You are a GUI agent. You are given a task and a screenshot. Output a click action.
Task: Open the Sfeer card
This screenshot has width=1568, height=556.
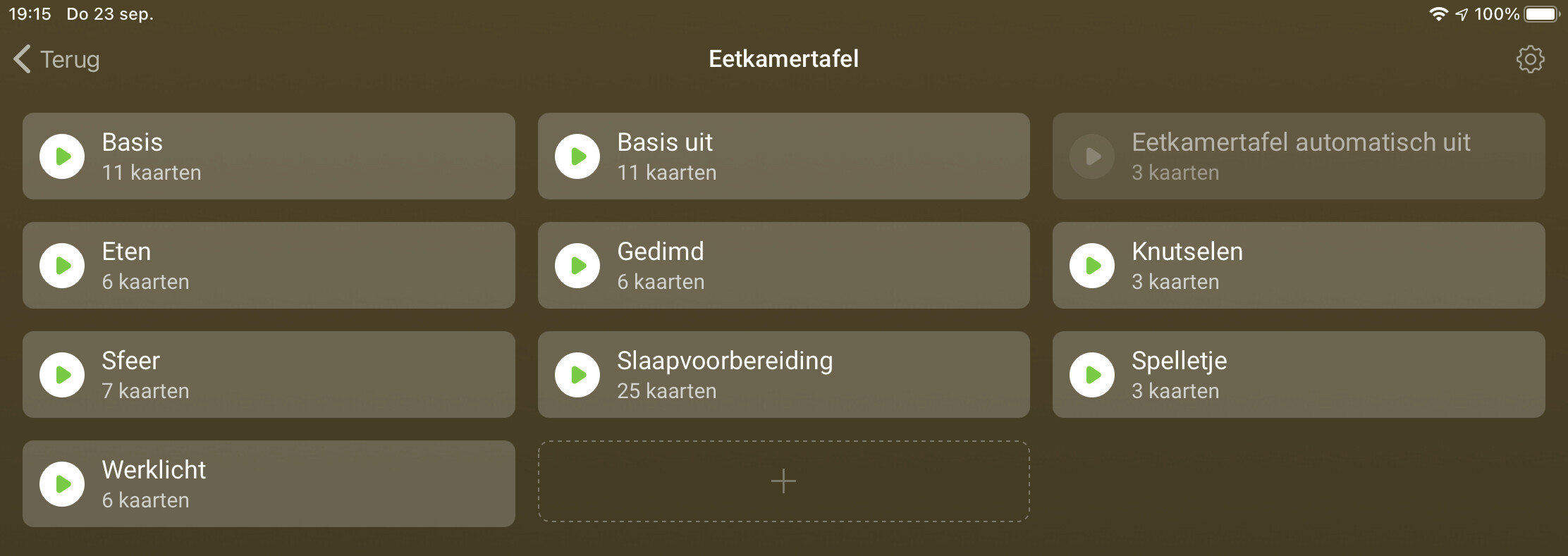(268, 375)
